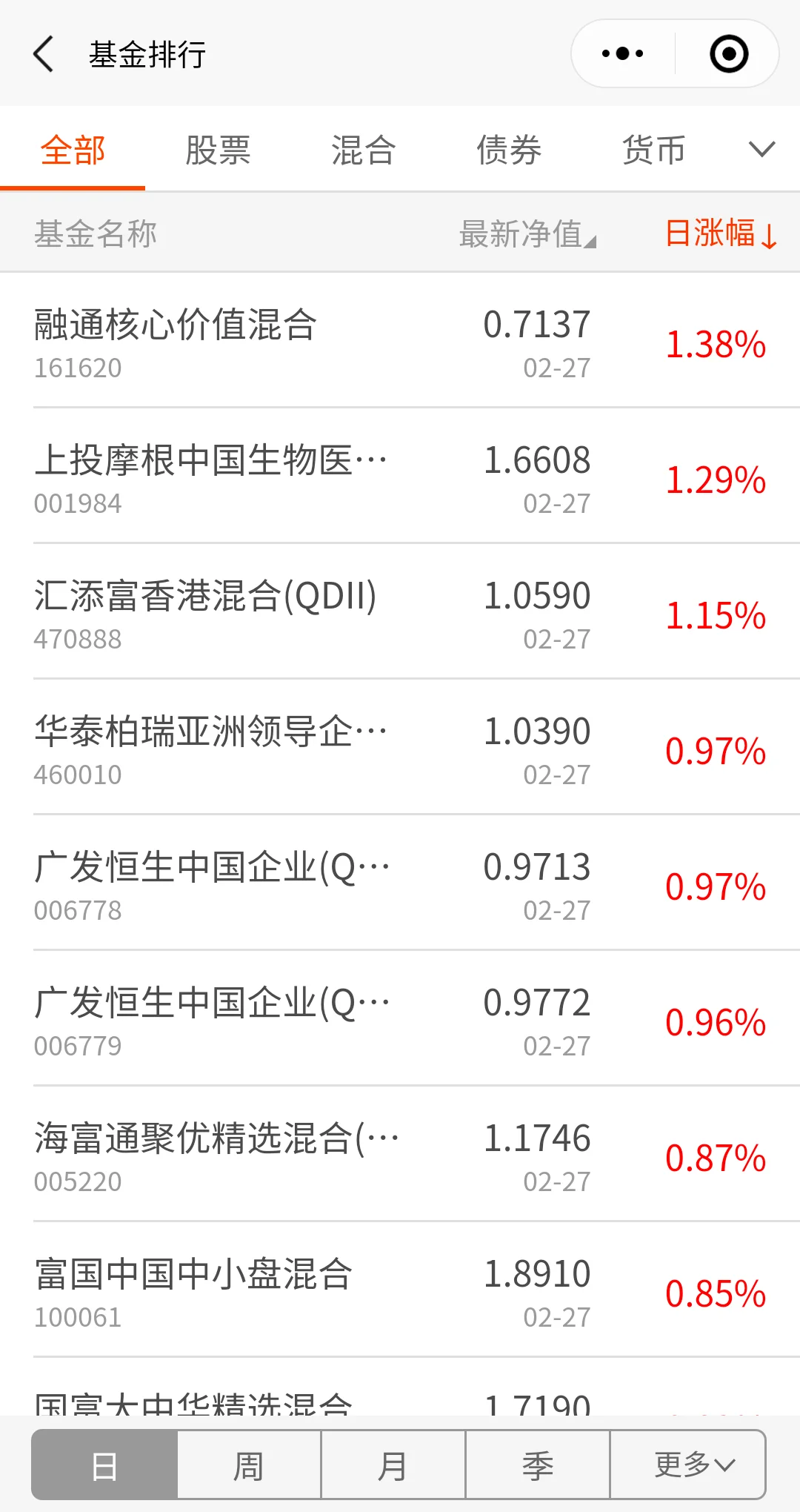Choose the 季 ranking period
800x1512 pixels.
coord(538,1465)
